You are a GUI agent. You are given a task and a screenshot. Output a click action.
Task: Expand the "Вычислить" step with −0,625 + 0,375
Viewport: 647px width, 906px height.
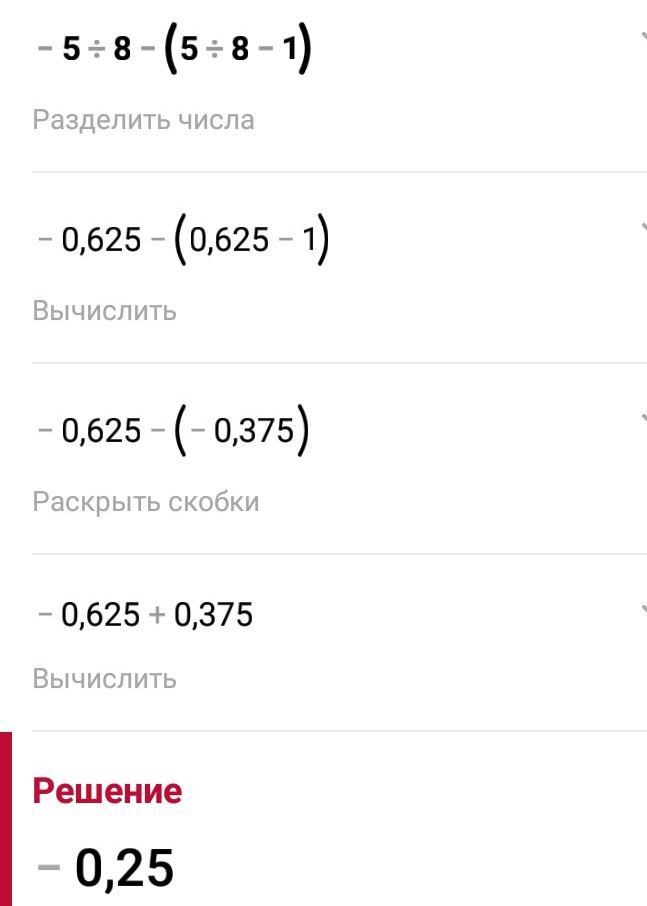click(641, 606)
